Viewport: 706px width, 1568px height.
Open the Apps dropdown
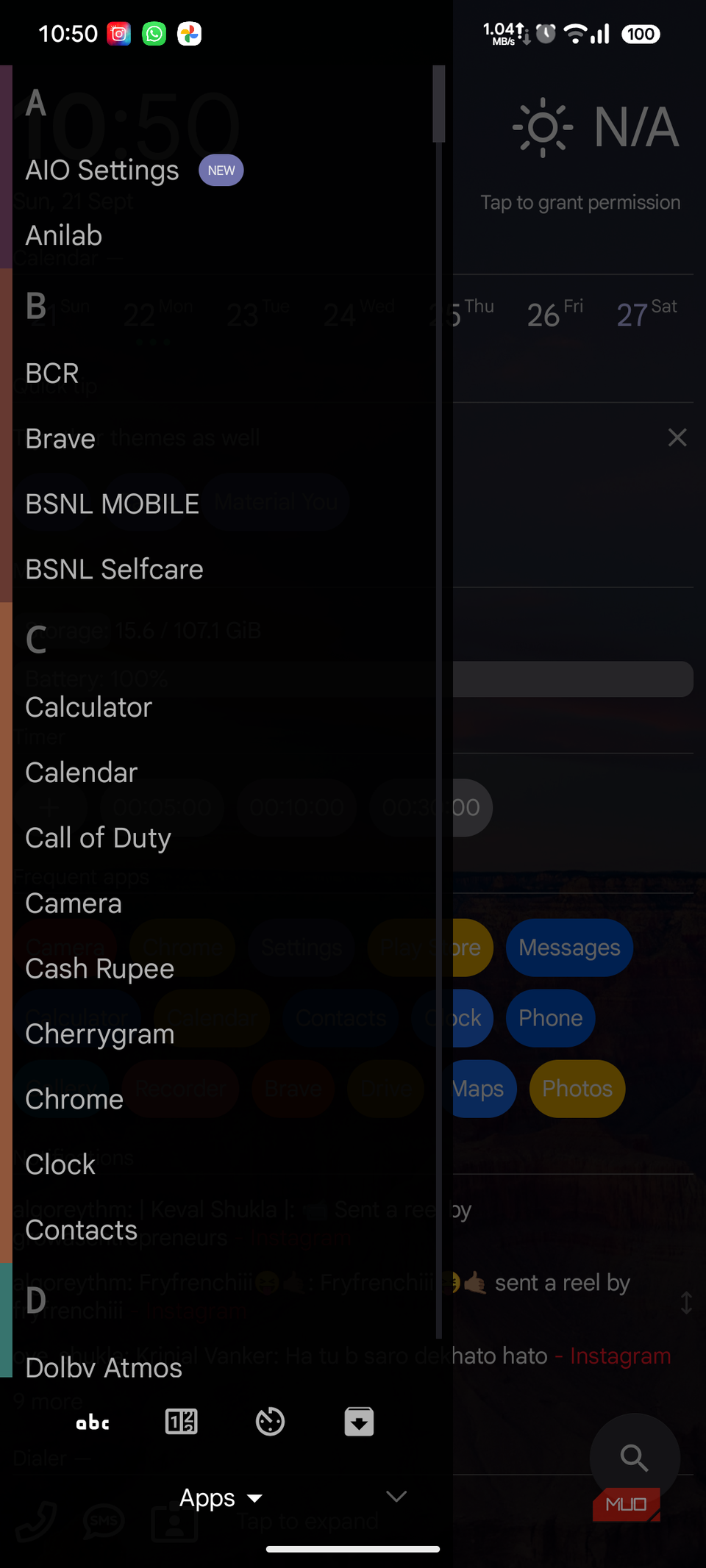221,1497
